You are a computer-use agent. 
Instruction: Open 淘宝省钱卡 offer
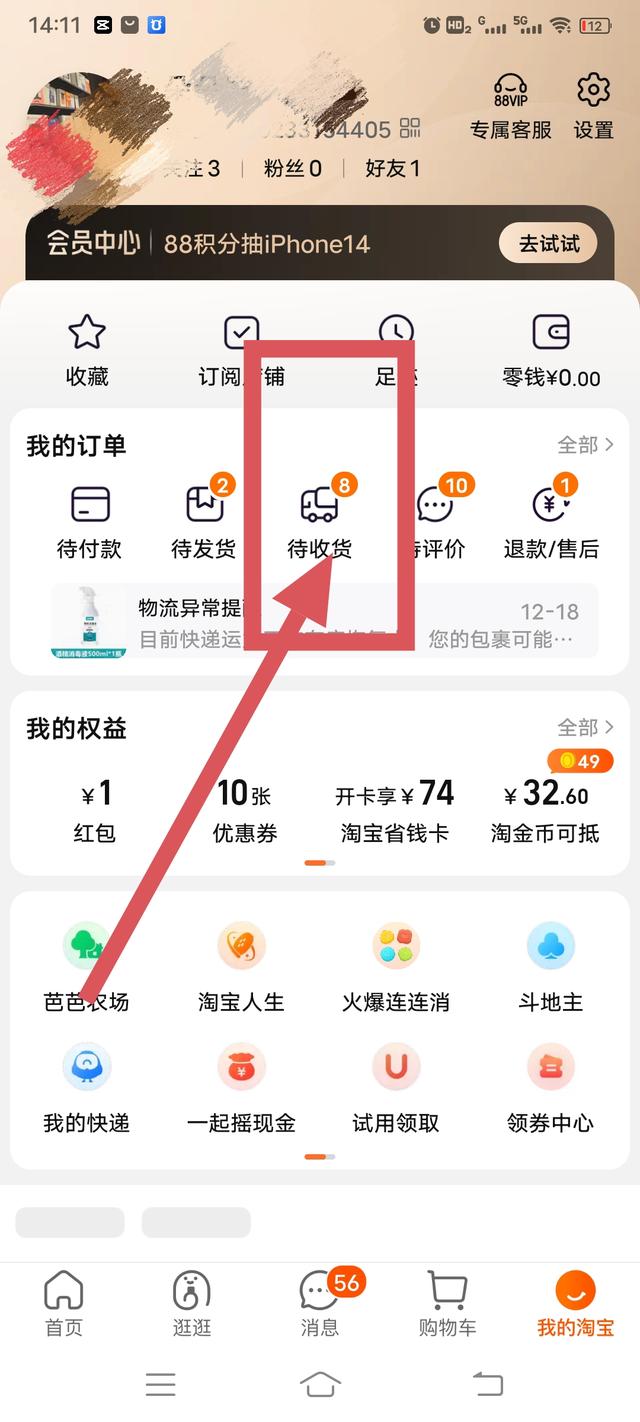pos(395,811)
